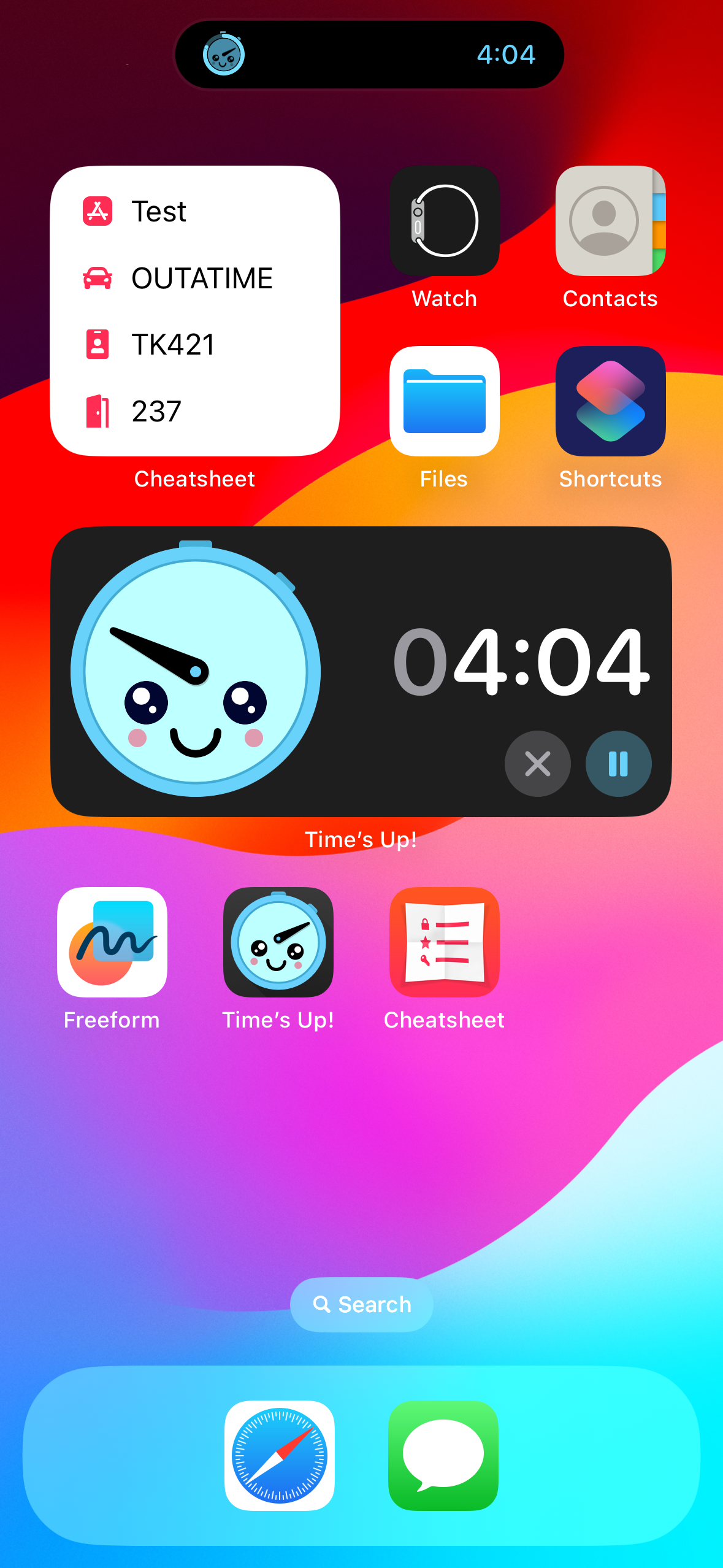Tap the timer in the Dynamic Island
Screen dimensions: 723x1568
(369, 55)
